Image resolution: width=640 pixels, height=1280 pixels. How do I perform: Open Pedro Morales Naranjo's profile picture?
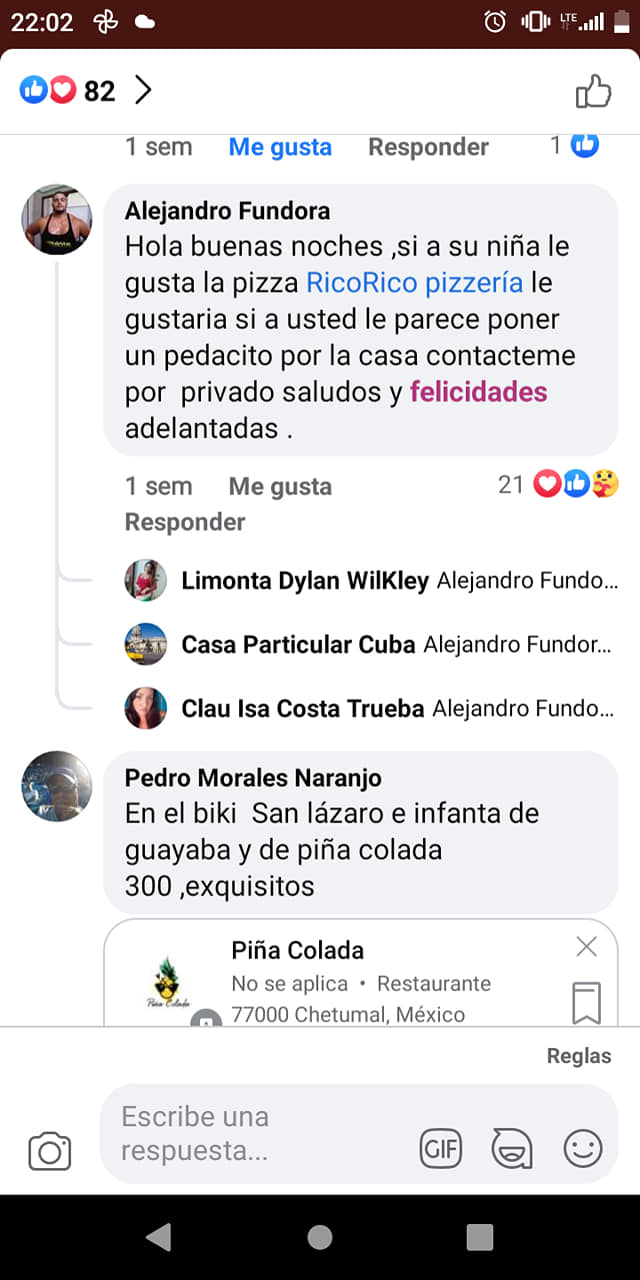pyautogui.click(x=57, y=786)
